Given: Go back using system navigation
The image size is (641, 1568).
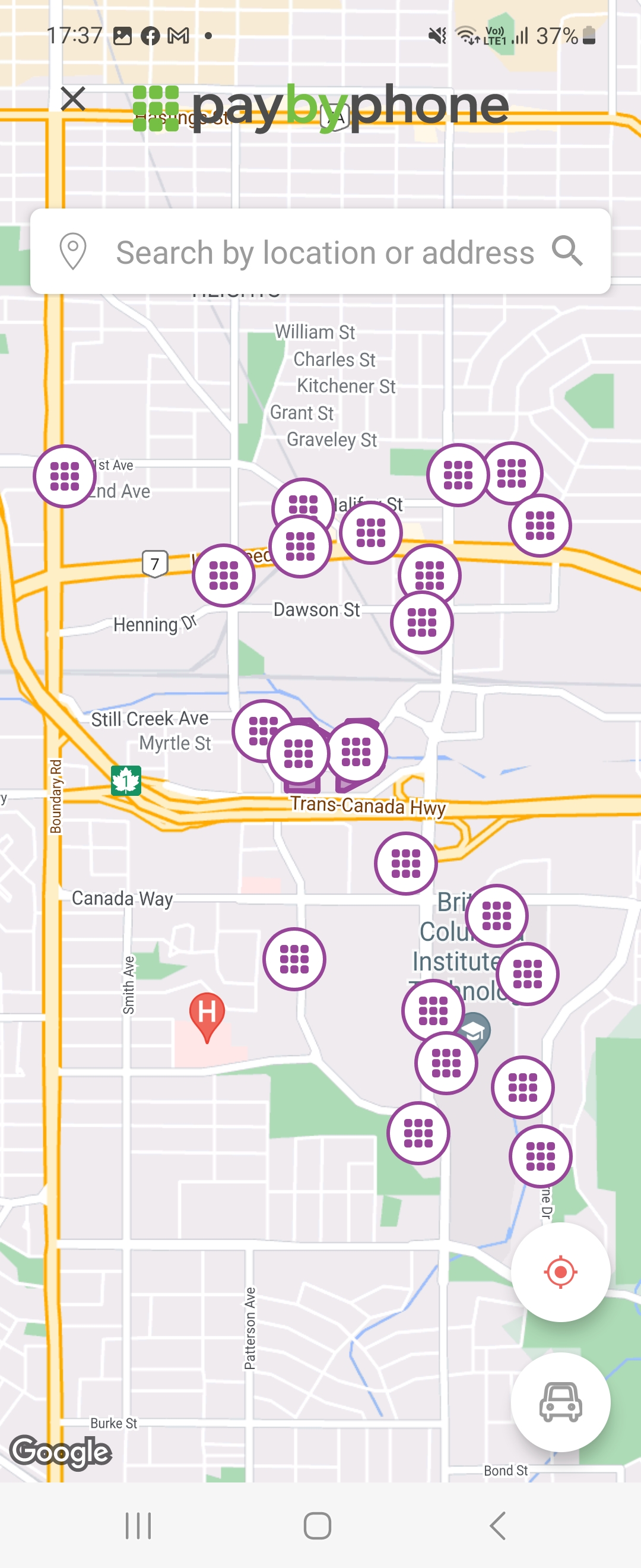Looking at the screenshot, I should click(x=497, y=1525).
